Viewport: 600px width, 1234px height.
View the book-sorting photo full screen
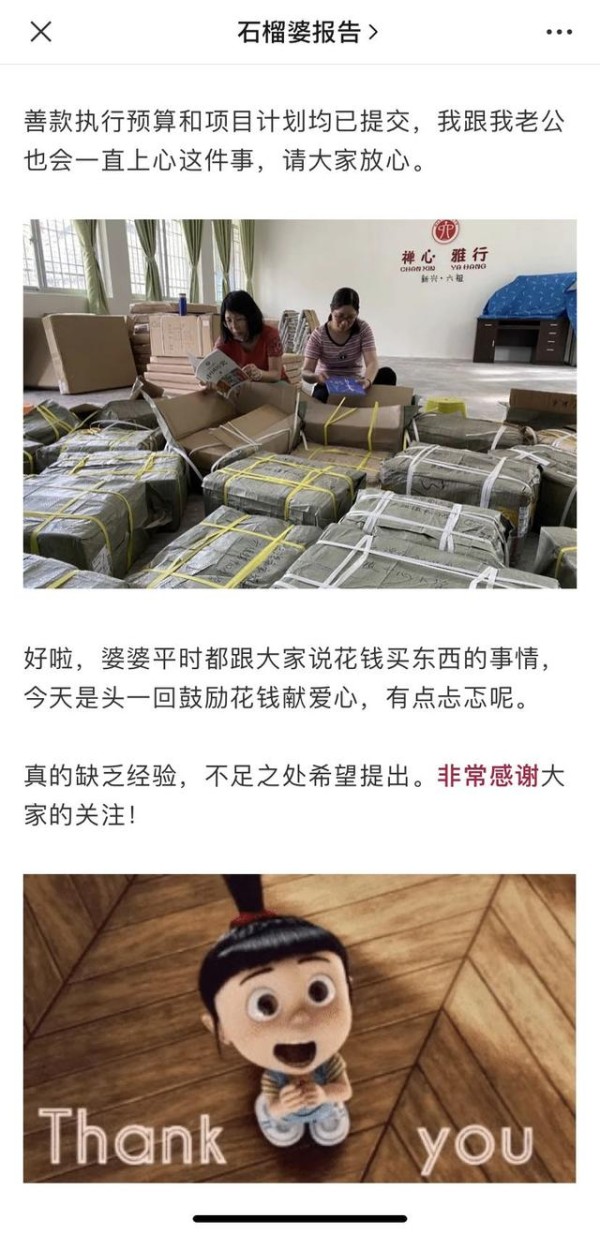299,403
